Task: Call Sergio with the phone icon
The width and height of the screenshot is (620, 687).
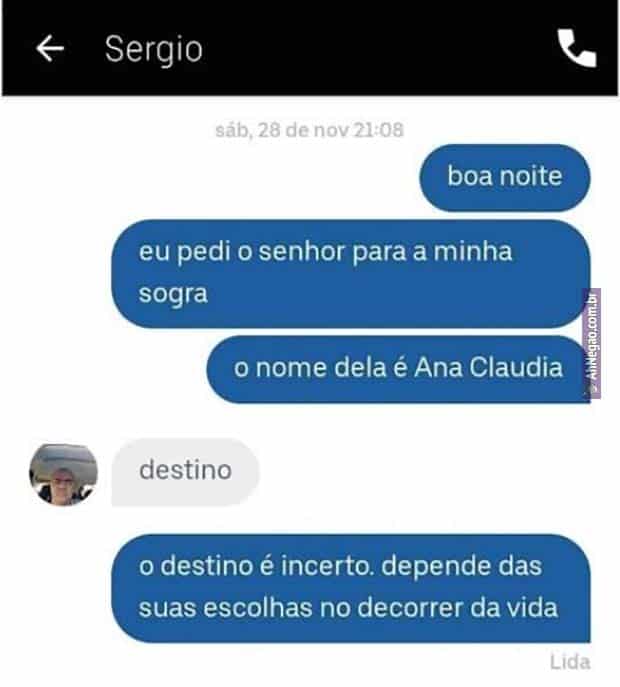Action: (576, 48)
